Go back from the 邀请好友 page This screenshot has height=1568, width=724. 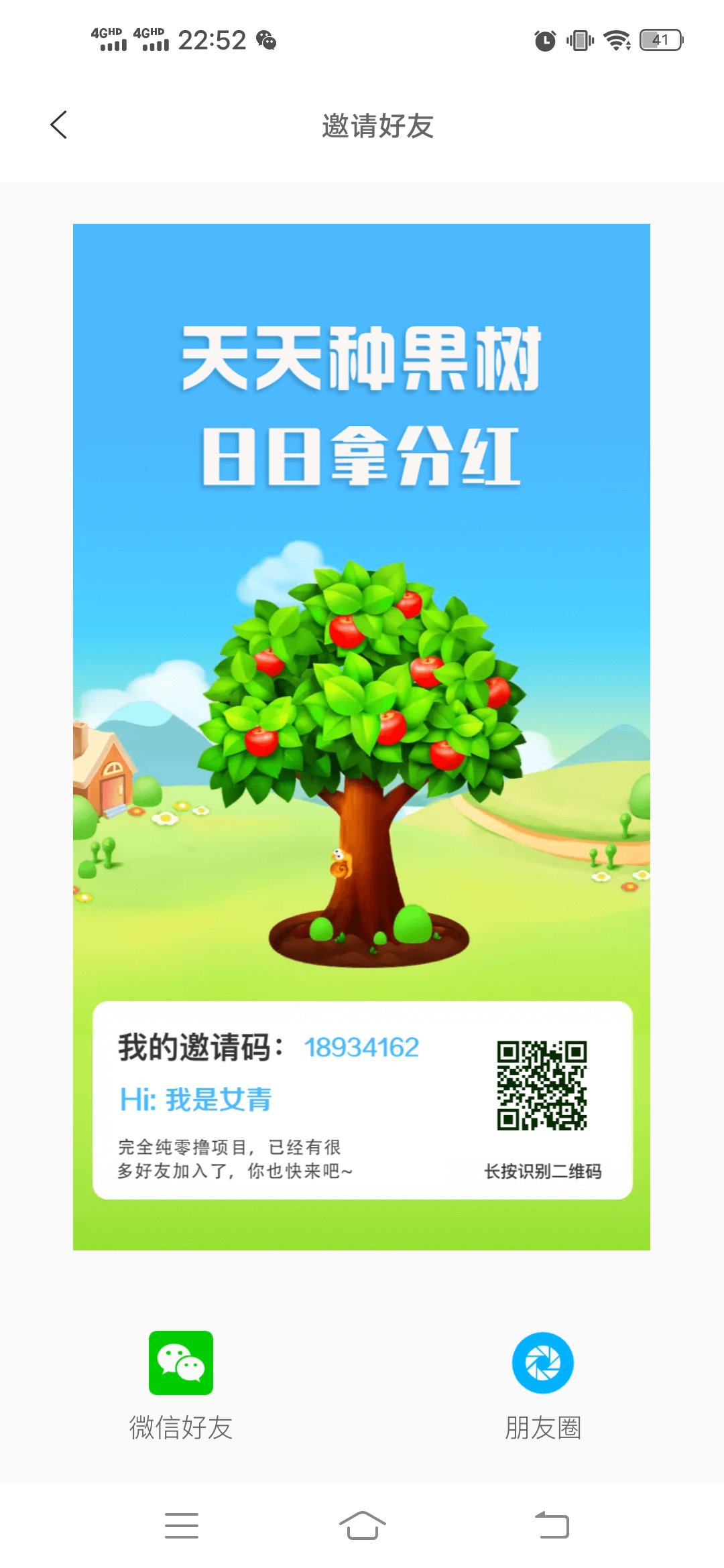(59, 125)
